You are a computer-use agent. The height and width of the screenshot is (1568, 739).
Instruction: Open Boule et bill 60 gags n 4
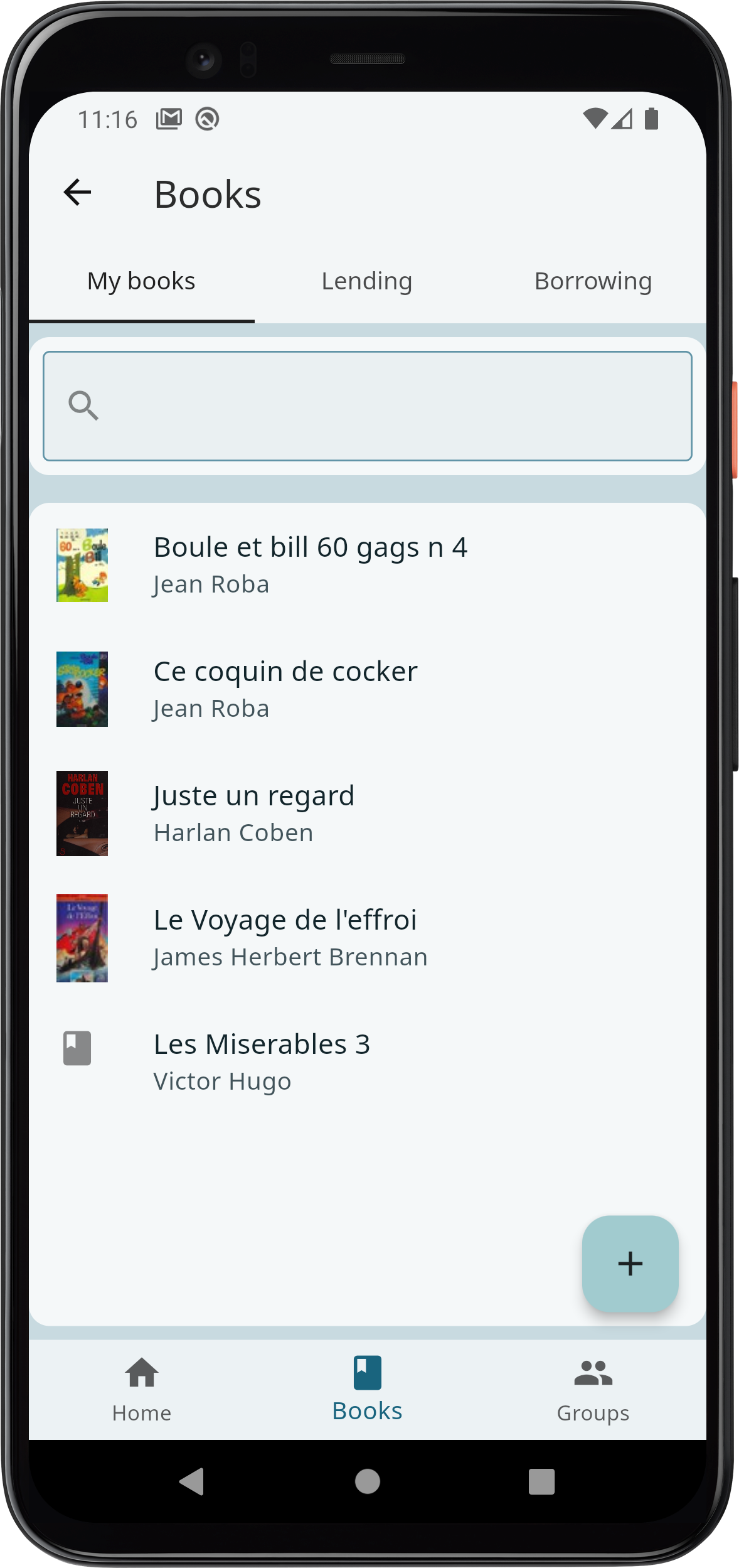[x=310, y=564]
